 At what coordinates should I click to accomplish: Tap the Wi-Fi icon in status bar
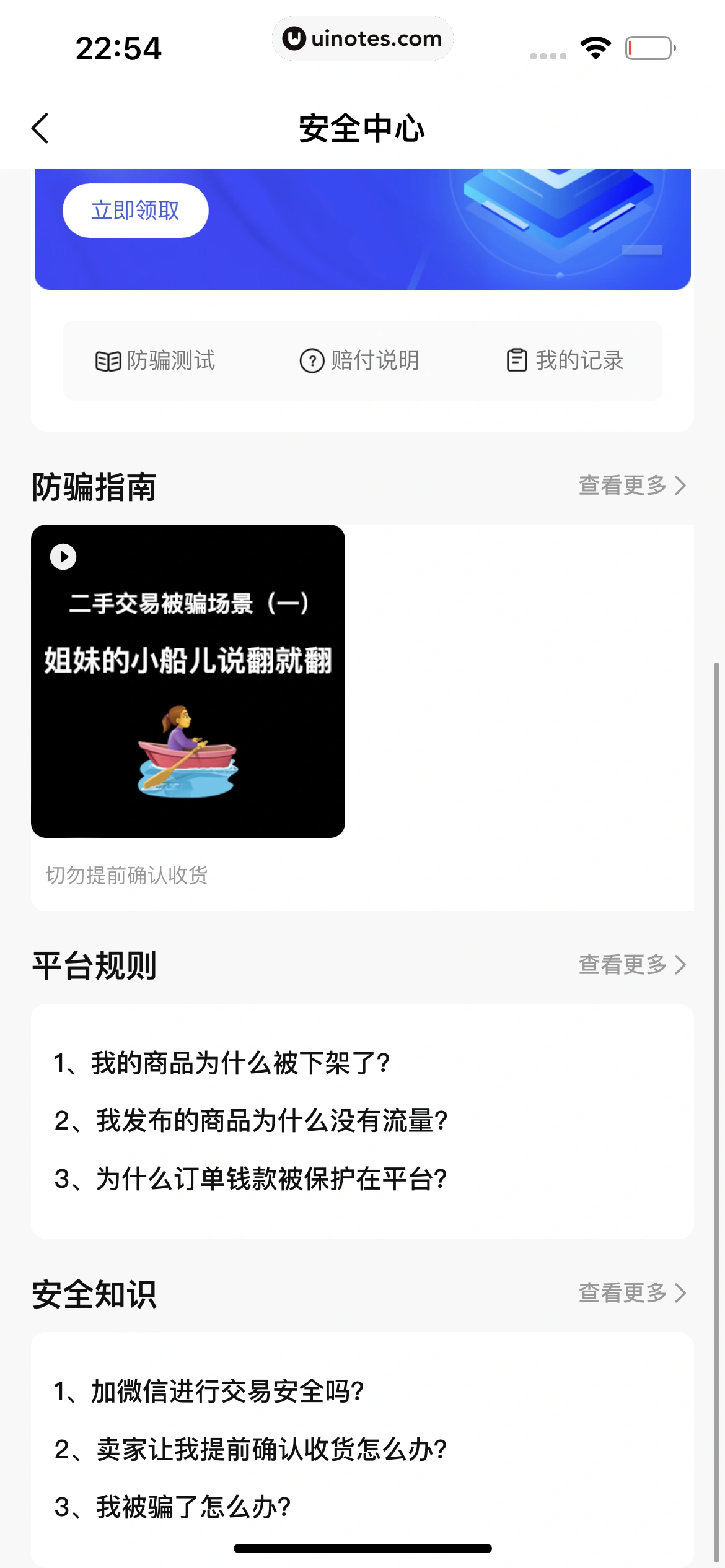click(595, 48)
